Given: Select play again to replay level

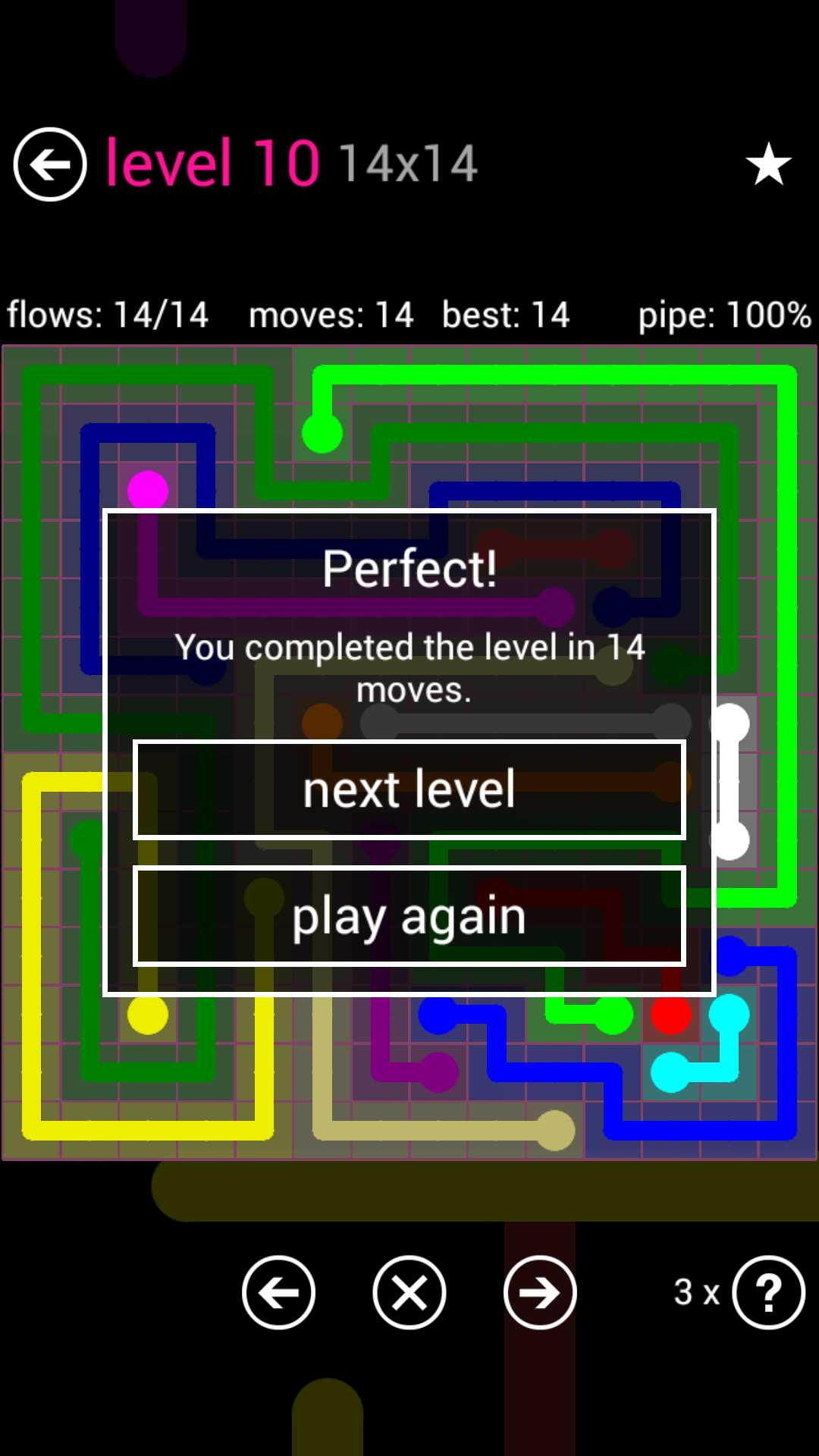Looking at the screenshot, I should pyautogui.click(x=409, y=916).
